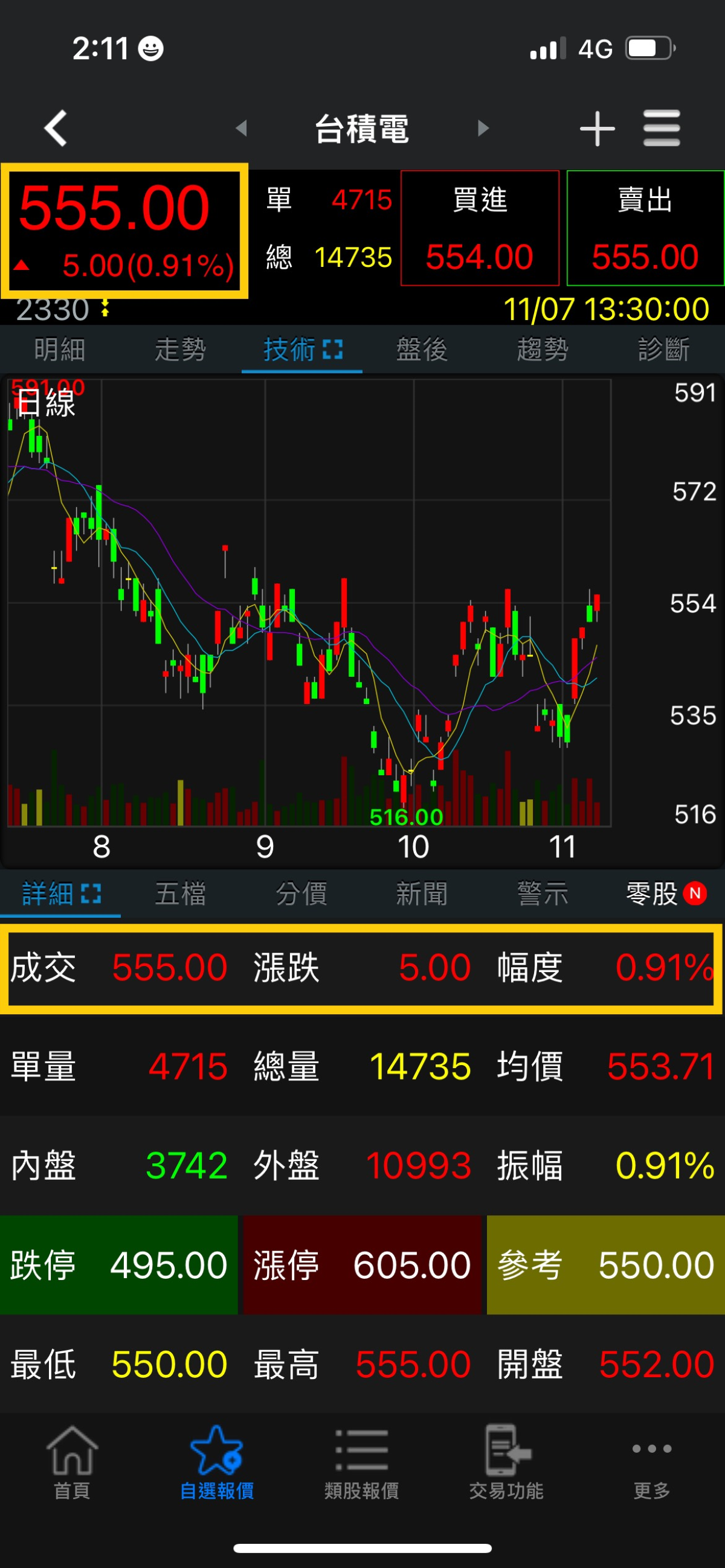725x1568 pixels.
Task: Switch to the 走勢 tab
Action: coord(180,350)
